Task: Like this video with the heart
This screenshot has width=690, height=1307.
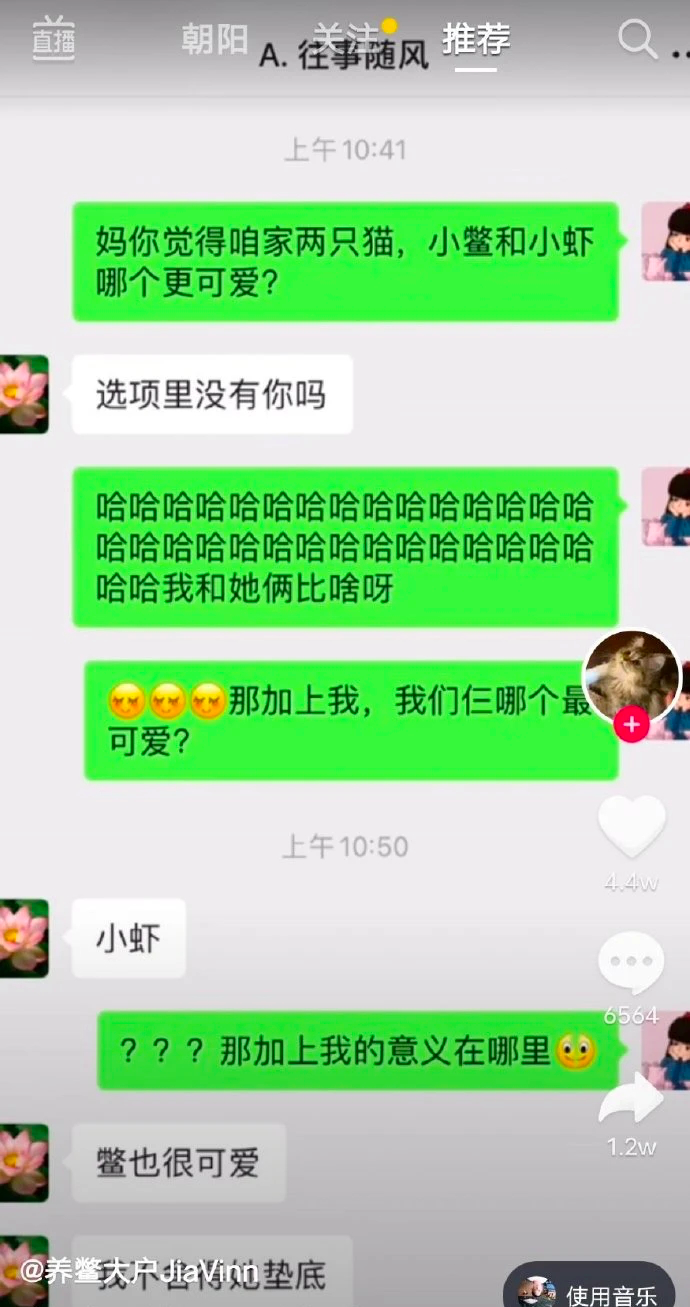Action: [x=632, y=827]
